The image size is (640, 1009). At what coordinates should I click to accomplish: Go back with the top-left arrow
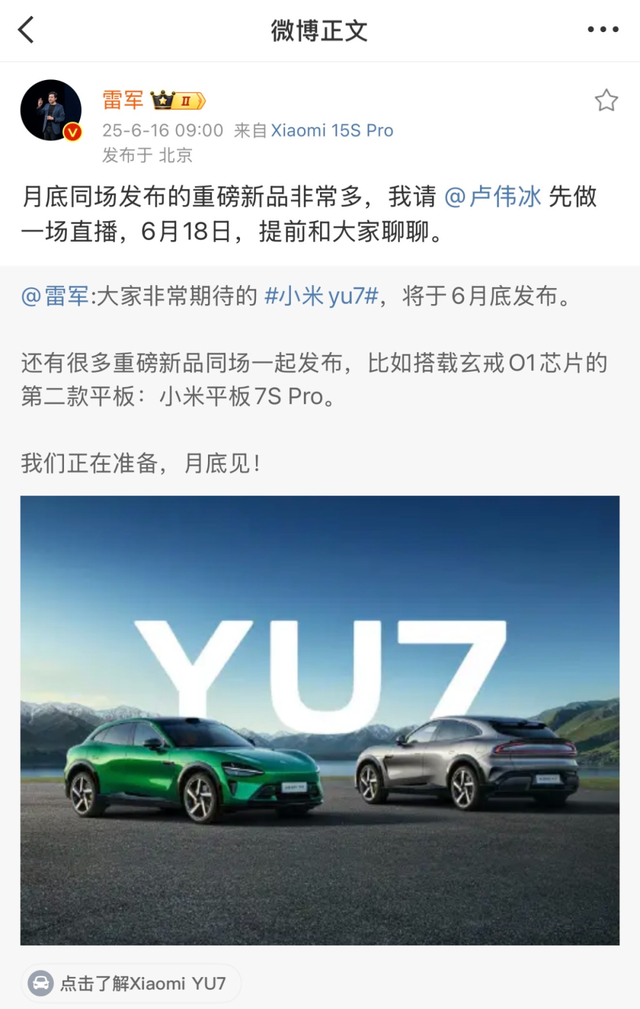26,30
